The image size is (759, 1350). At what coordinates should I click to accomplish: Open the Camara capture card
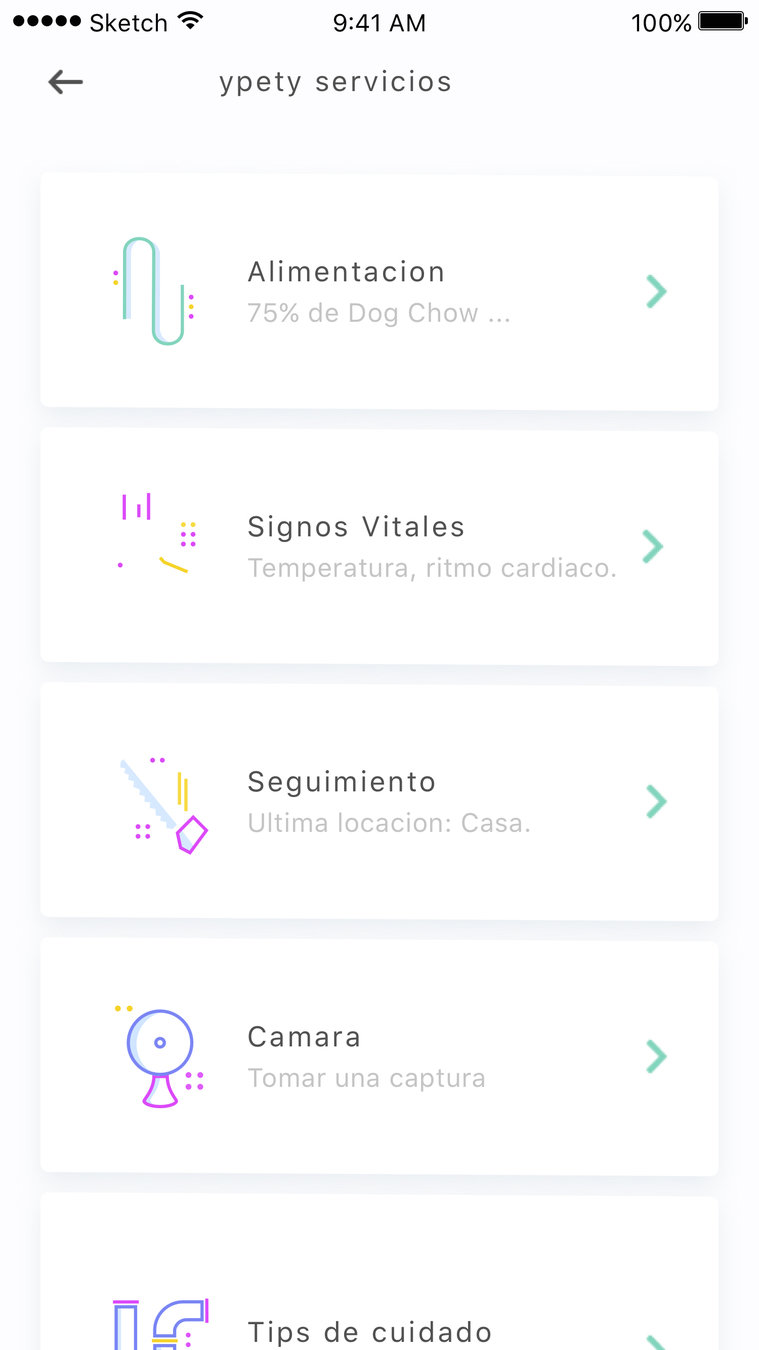(x=379, y=1056)
